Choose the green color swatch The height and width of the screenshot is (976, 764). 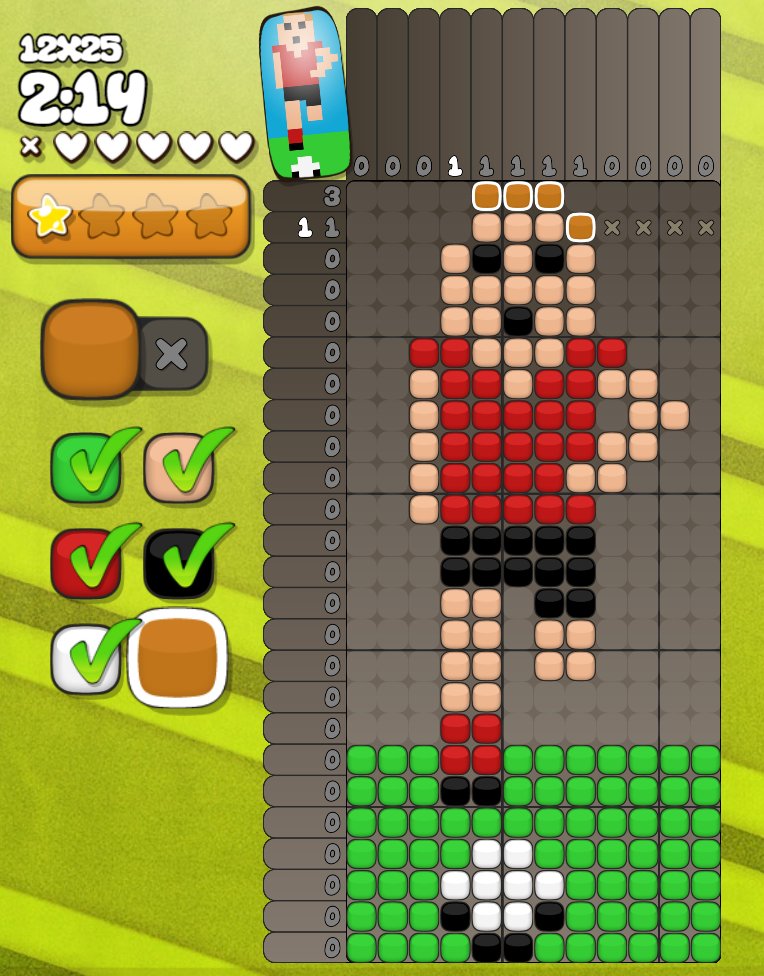85,467
